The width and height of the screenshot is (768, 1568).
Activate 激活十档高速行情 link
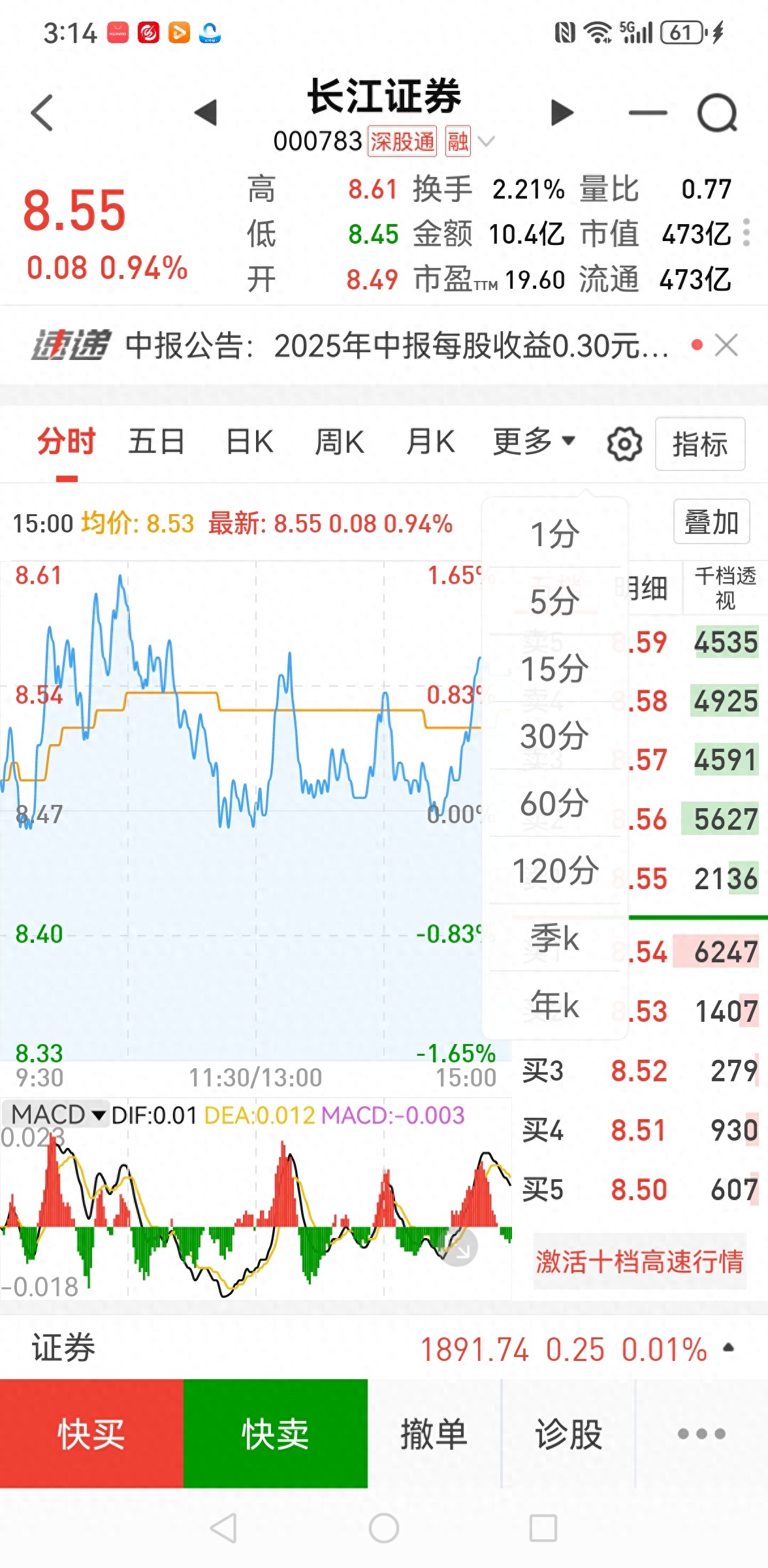[639, 1262]
